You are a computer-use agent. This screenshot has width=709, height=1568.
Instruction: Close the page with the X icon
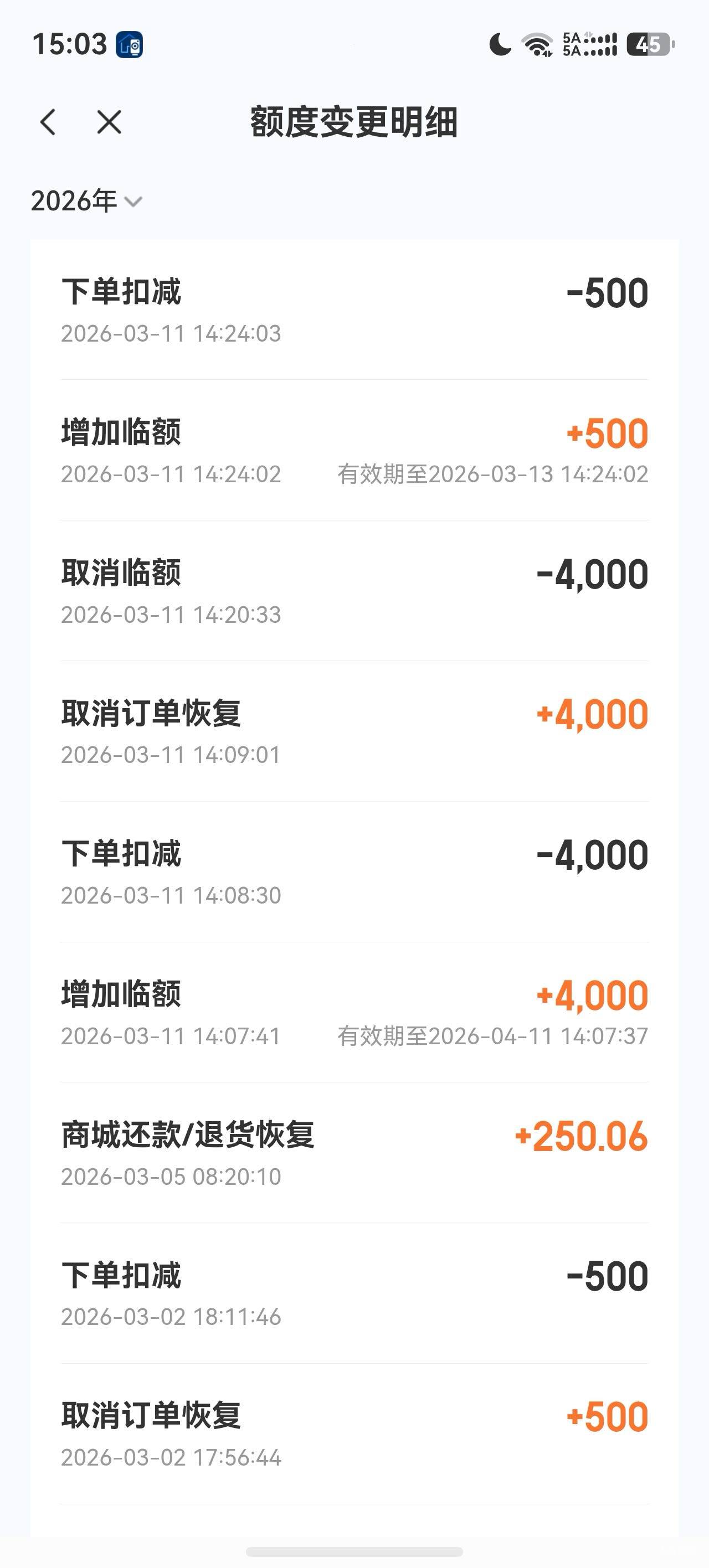pyautogui.click(x=109, y=122)
